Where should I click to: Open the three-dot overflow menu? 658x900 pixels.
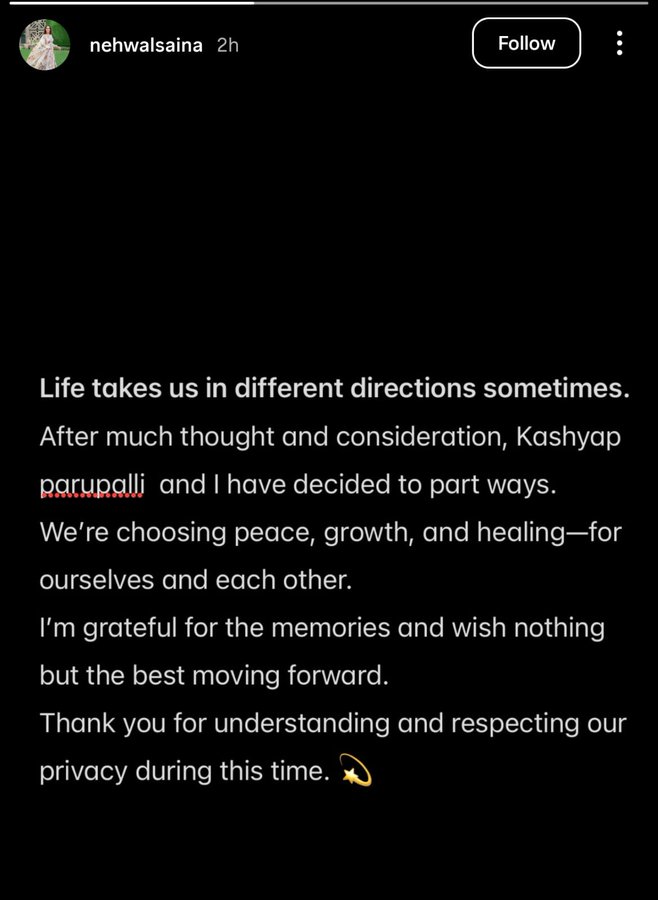pos(620,43)
